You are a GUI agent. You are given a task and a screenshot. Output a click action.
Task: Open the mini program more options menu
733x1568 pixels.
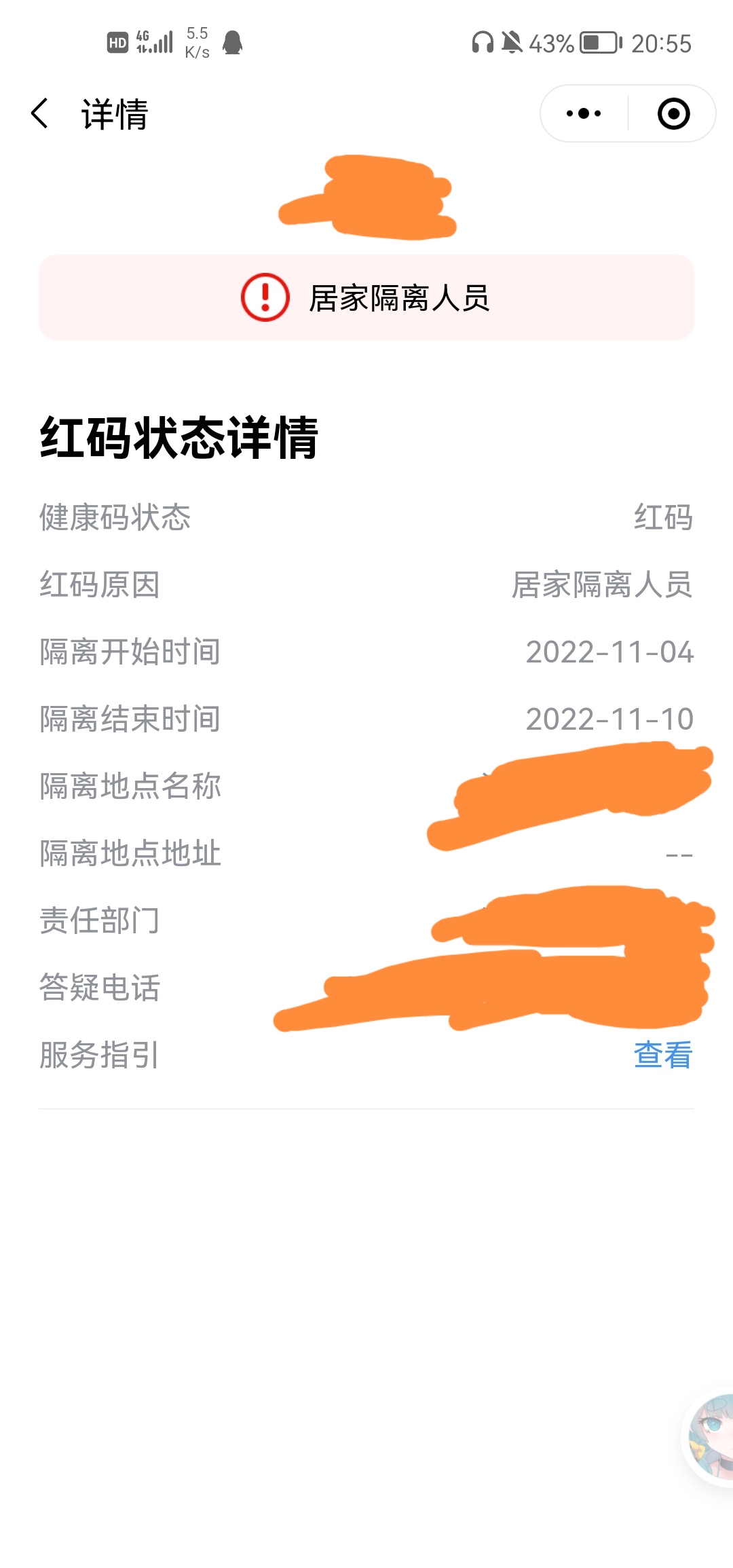pos(584,113)
